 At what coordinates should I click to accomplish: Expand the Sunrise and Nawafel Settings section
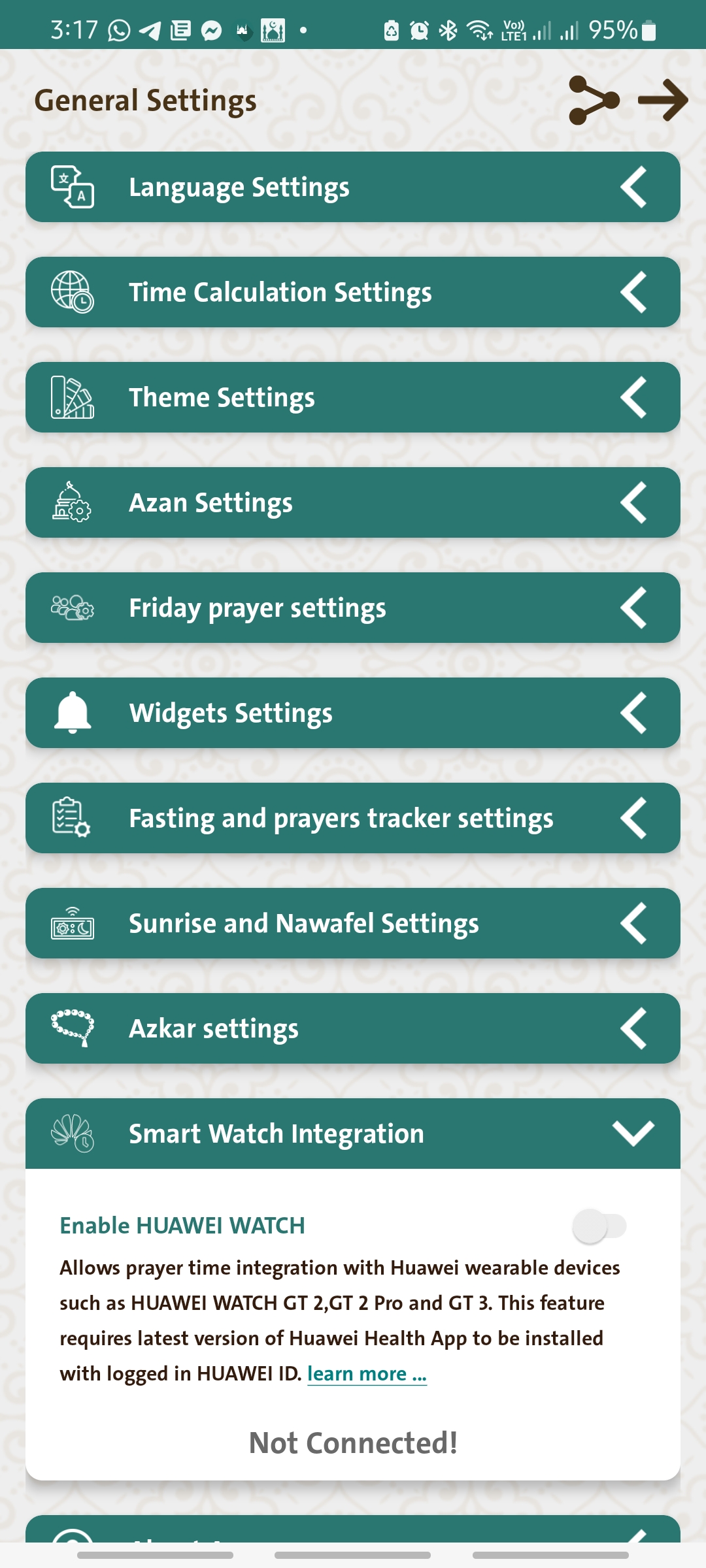click(x=353, y=923)
